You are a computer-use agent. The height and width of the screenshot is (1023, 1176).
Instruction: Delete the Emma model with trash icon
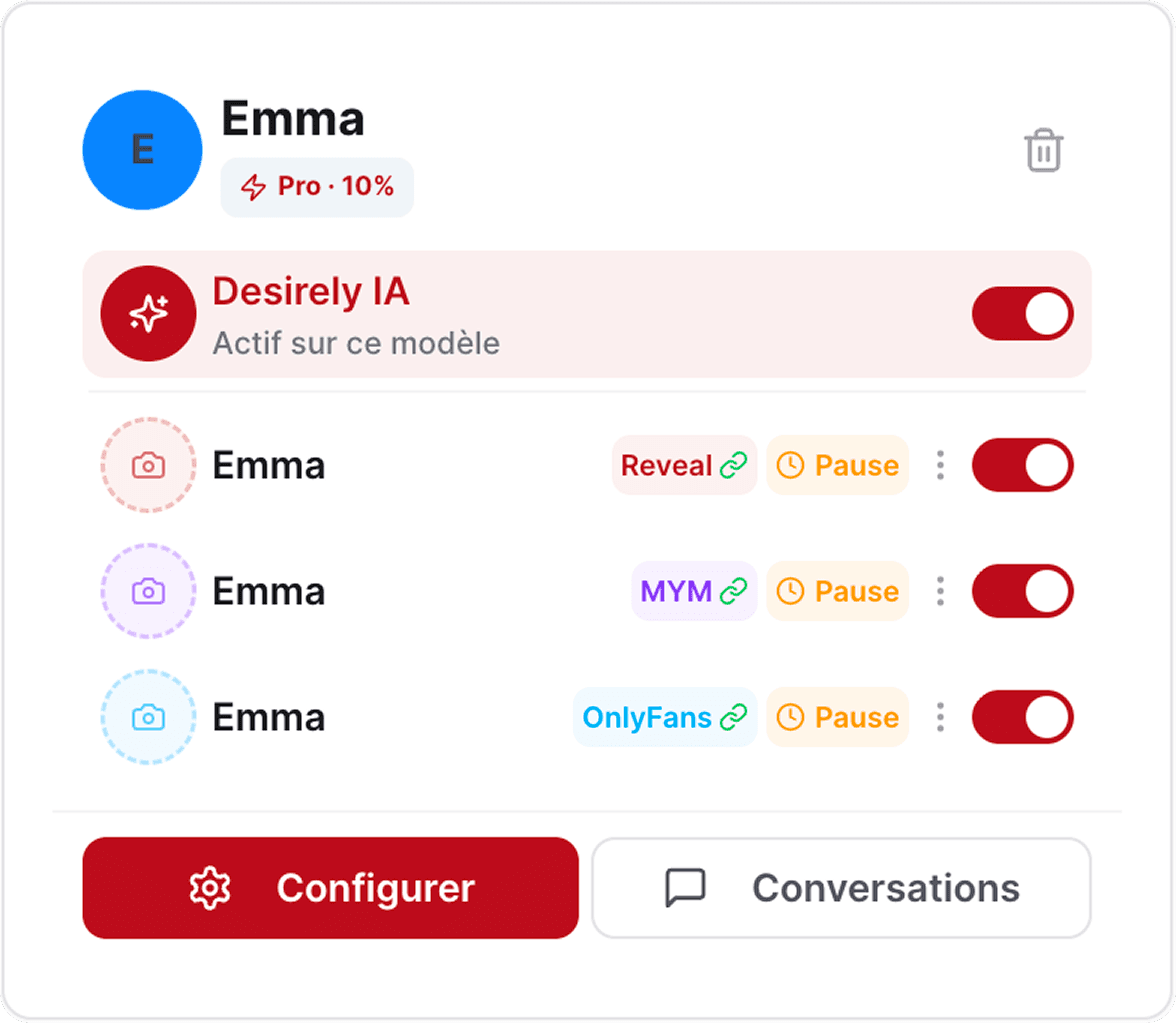point(1043,151)
